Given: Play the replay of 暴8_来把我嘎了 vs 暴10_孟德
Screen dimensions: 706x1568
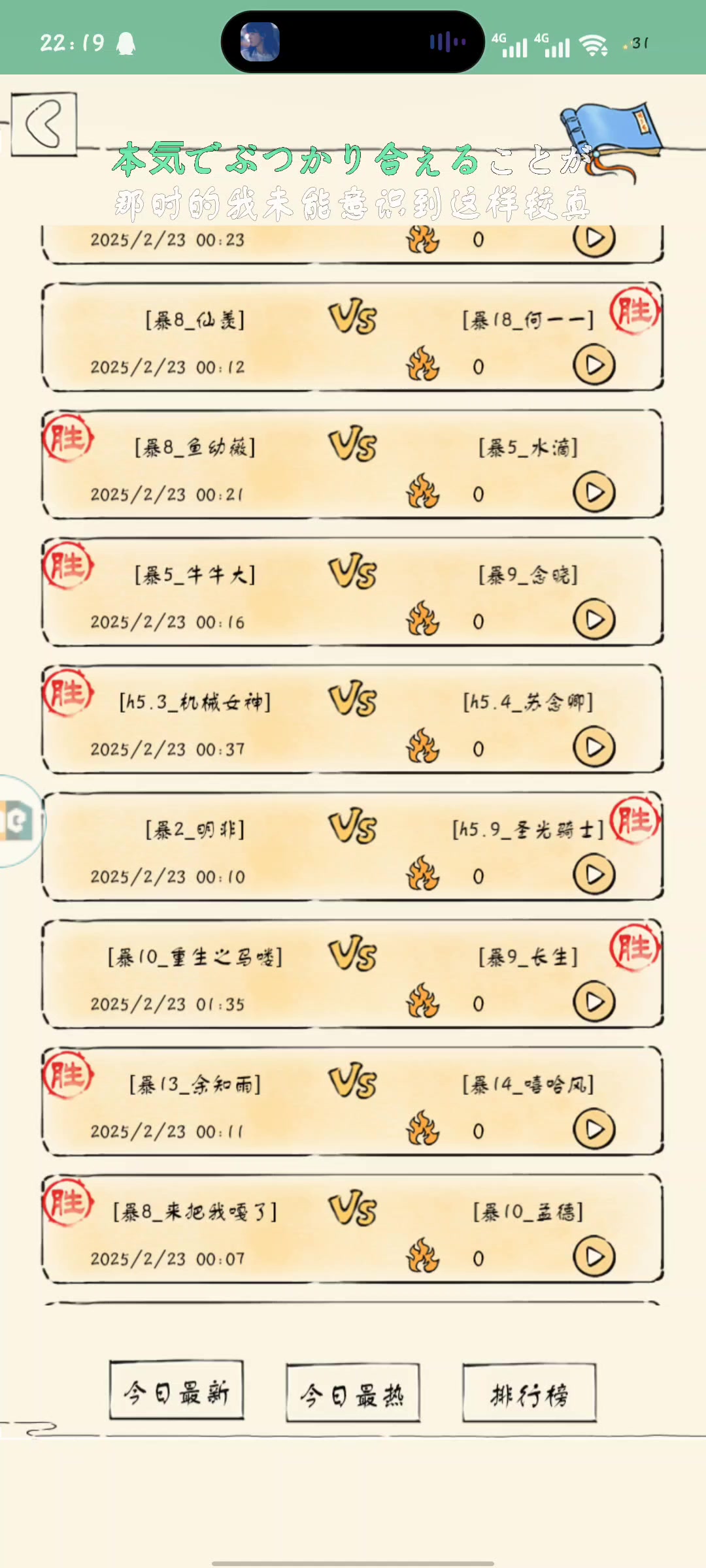Looking at the screenshot, I should 594,1257.
